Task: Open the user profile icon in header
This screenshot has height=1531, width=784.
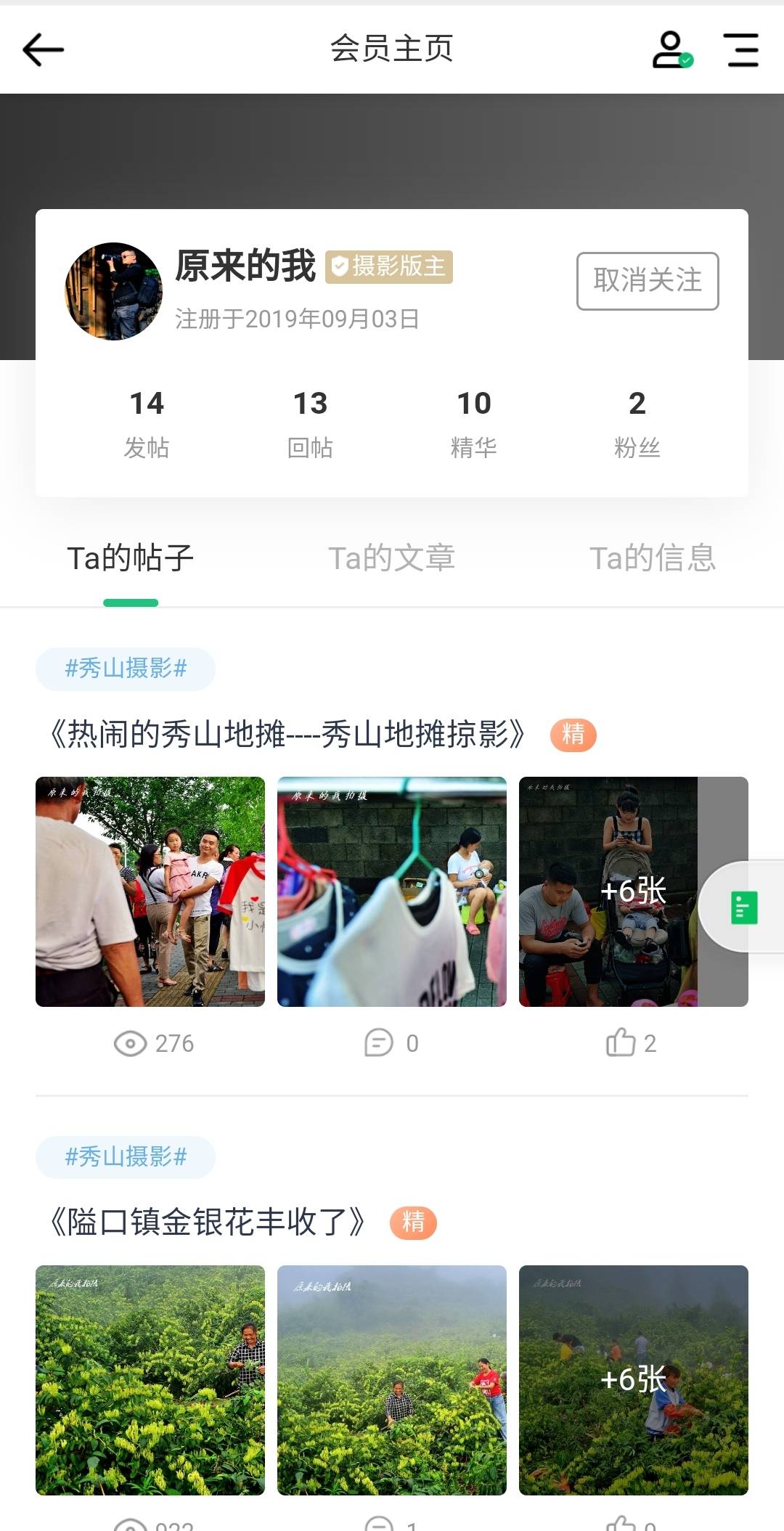Action: (x=671, y=50)
